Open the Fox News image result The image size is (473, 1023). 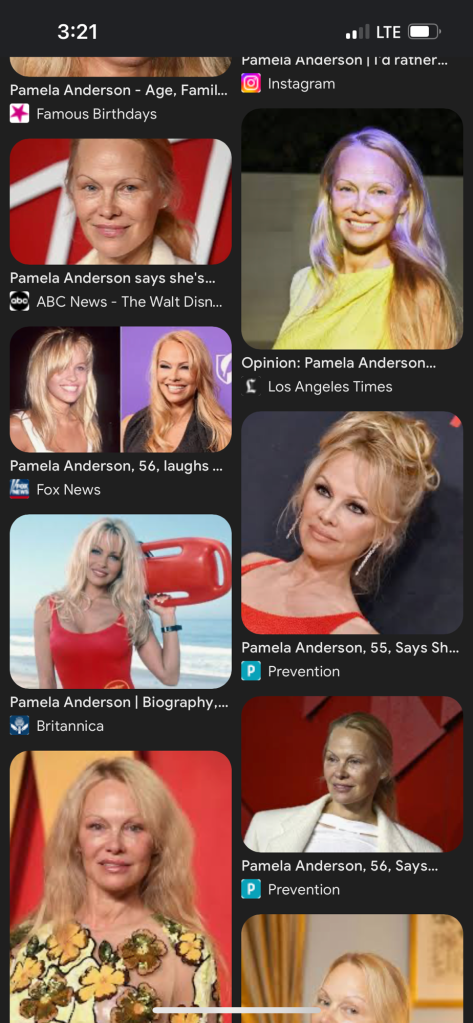click(x=121, y=389)
